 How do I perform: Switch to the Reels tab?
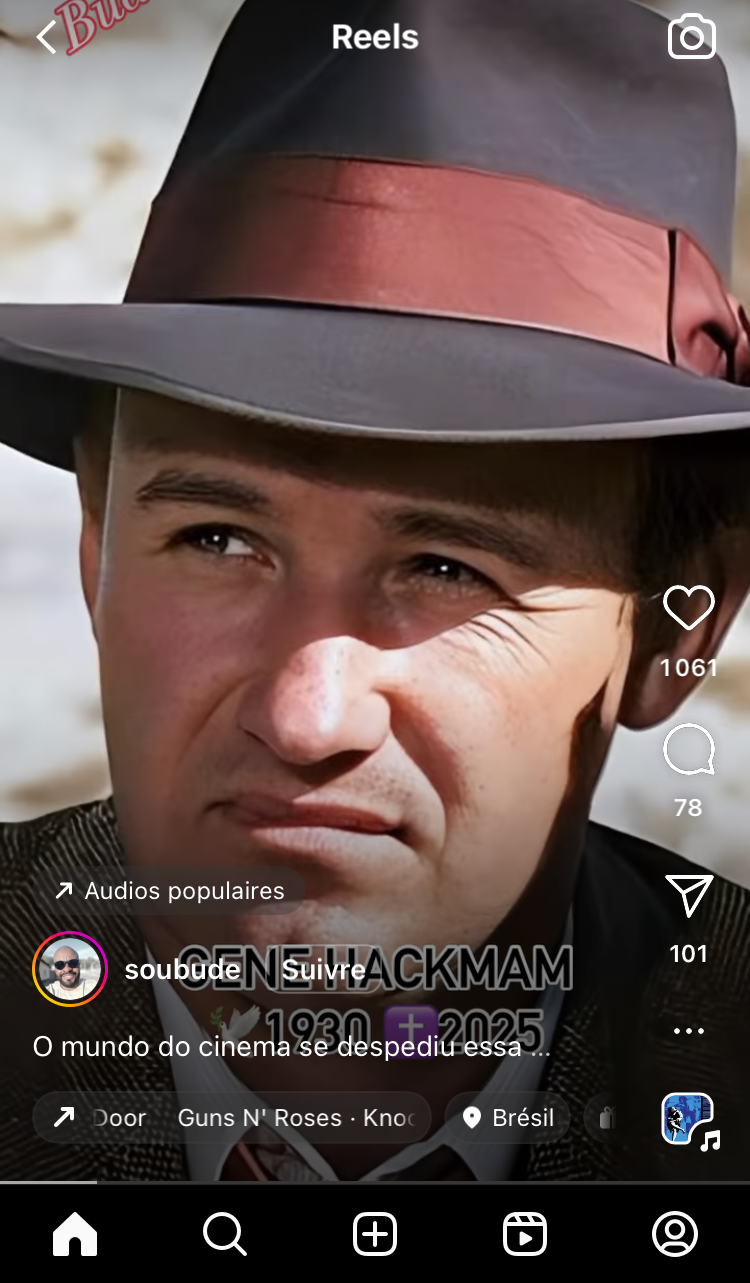click(525, 1234)
